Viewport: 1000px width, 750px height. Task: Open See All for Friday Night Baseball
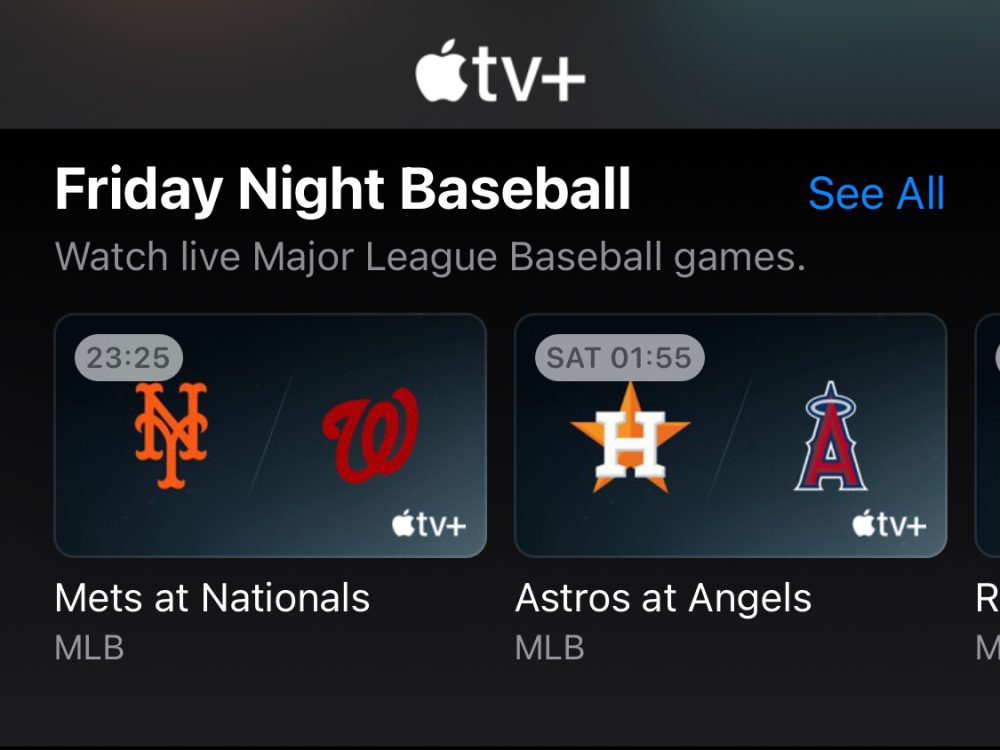pyautogui.click(x=876, y=194)
